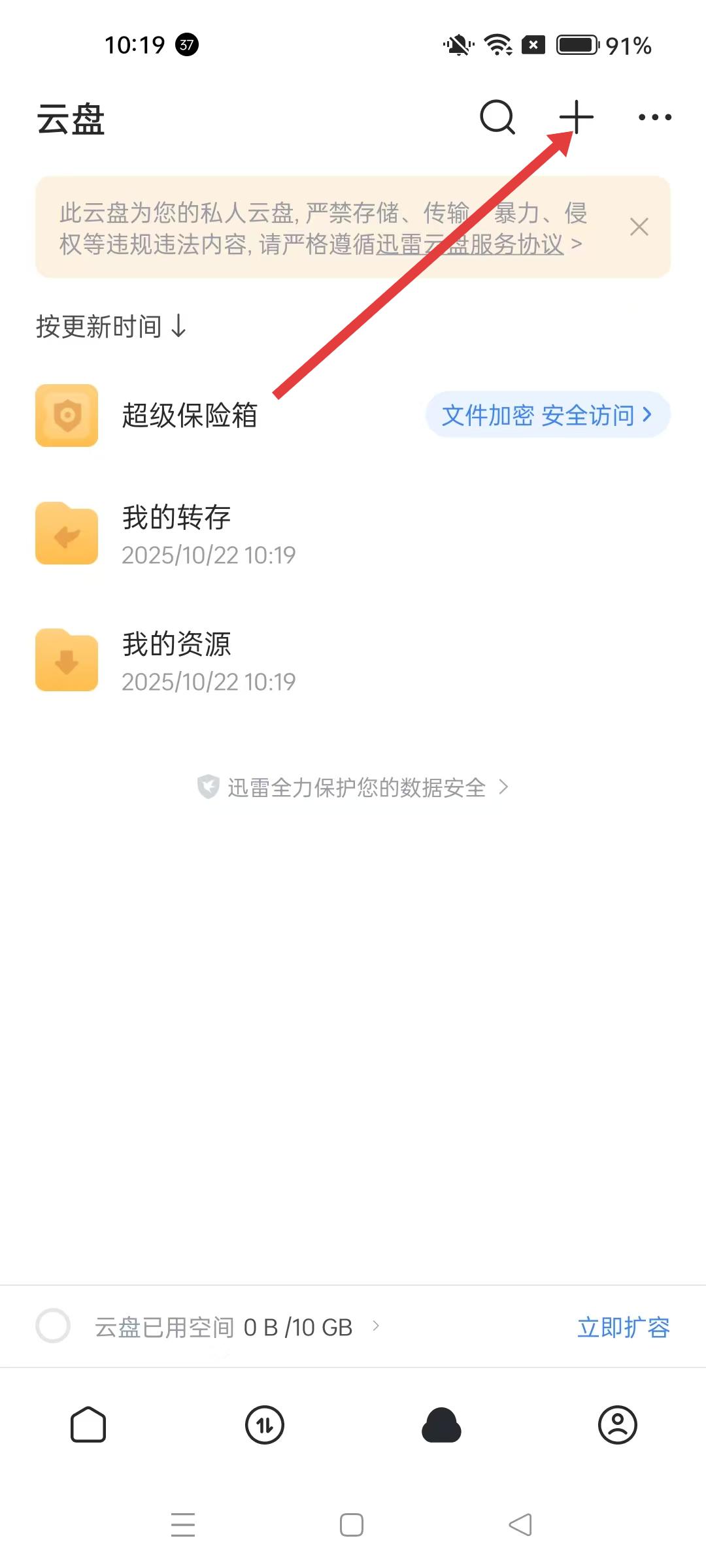Tap the plus icon to add files

[576, 118]
